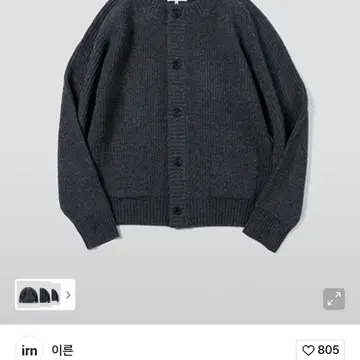
Task: Open the 이른 brand page
Action: 62,350
